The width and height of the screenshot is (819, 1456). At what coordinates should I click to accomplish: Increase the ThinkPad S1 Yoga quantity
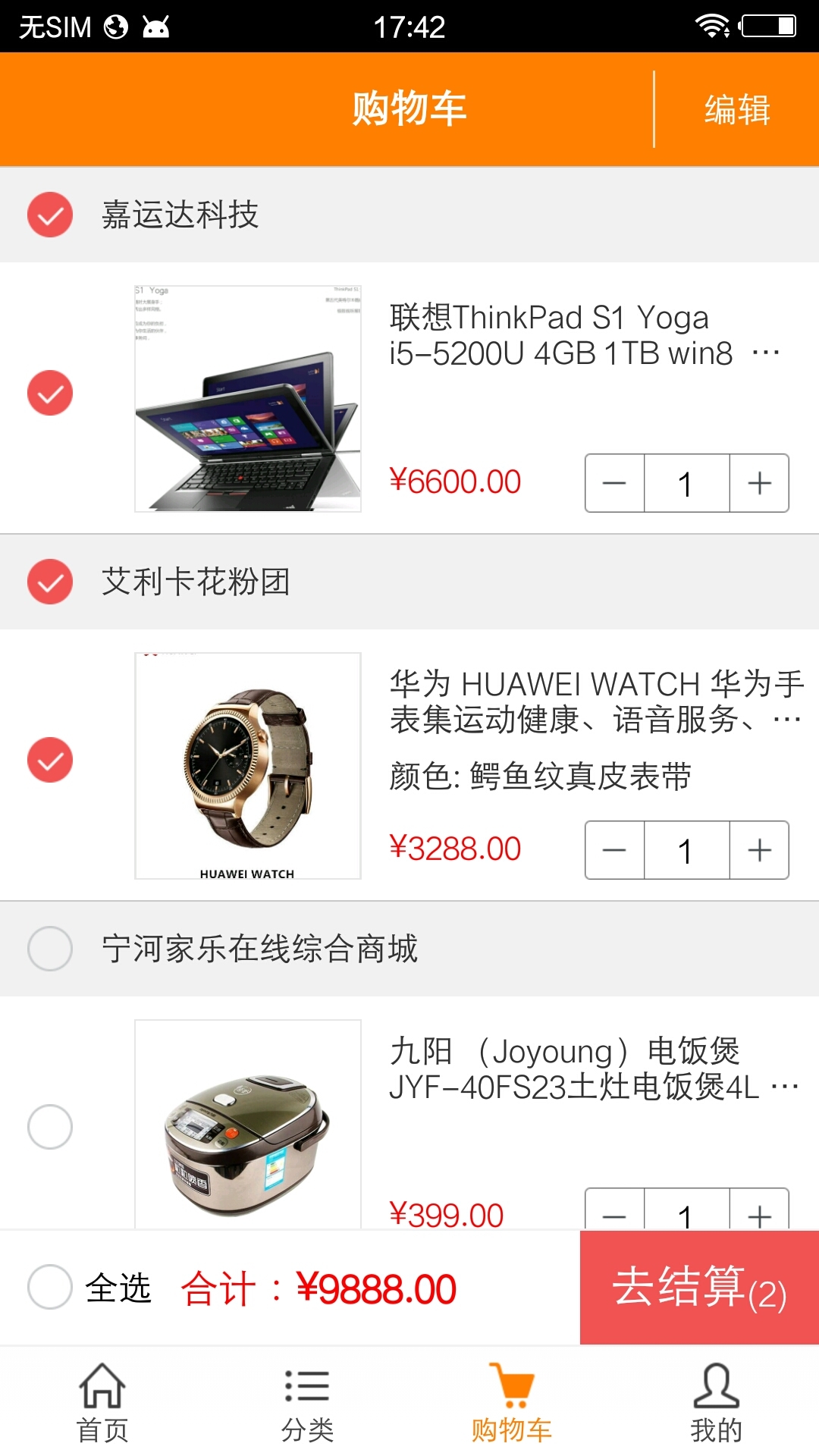pos(759,483)
